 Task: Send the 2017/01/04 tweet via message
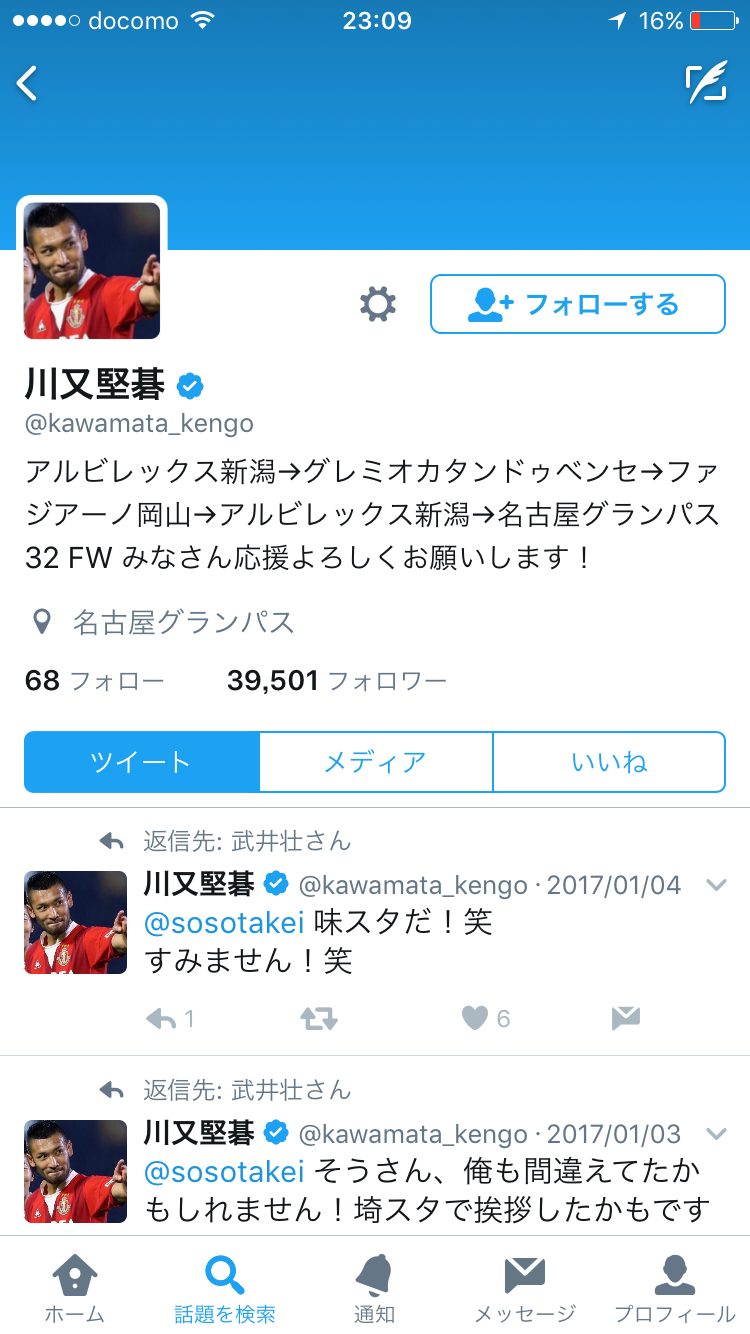[x=625, y=1019]
